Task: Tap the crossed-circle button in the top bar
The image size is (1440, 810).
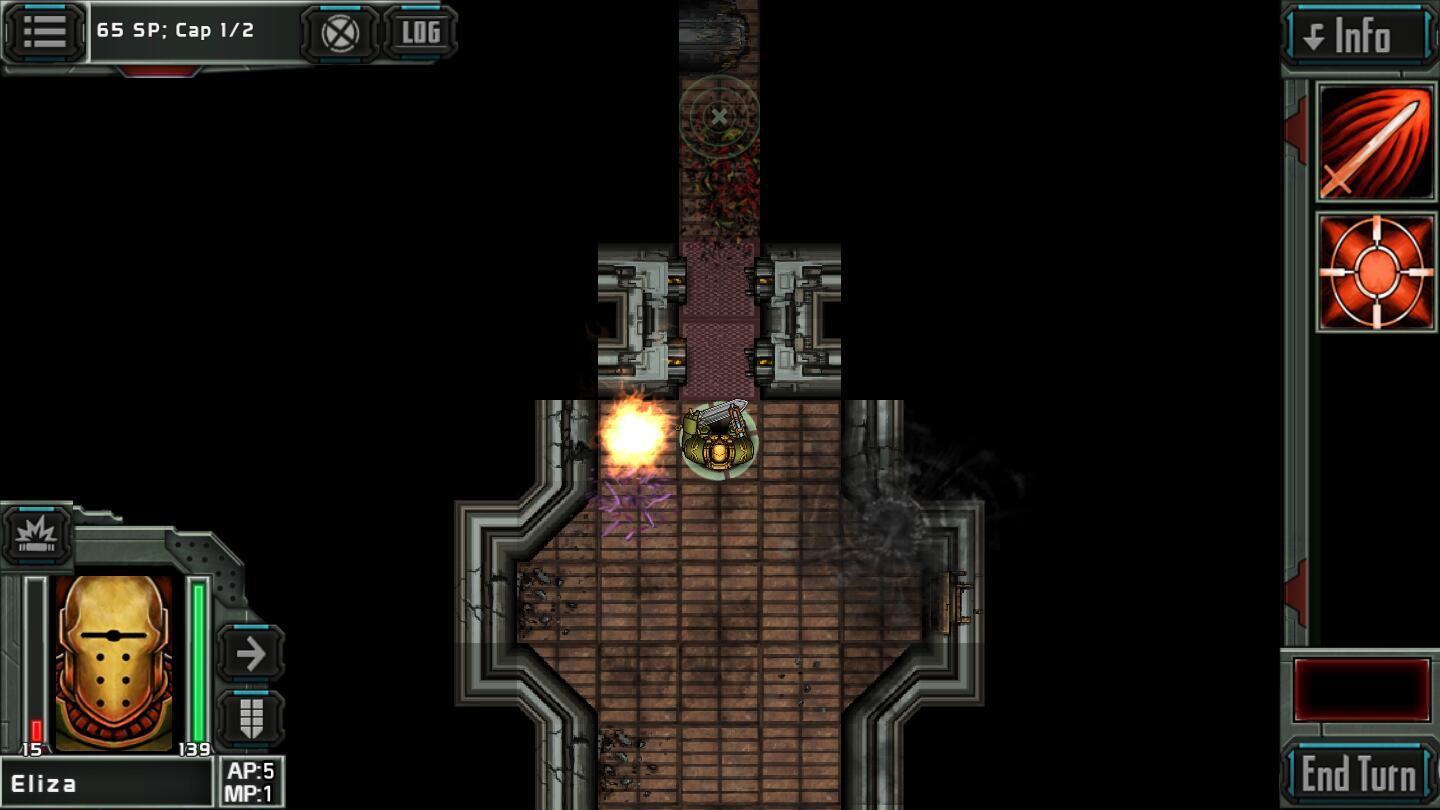Action: [339, 34]
